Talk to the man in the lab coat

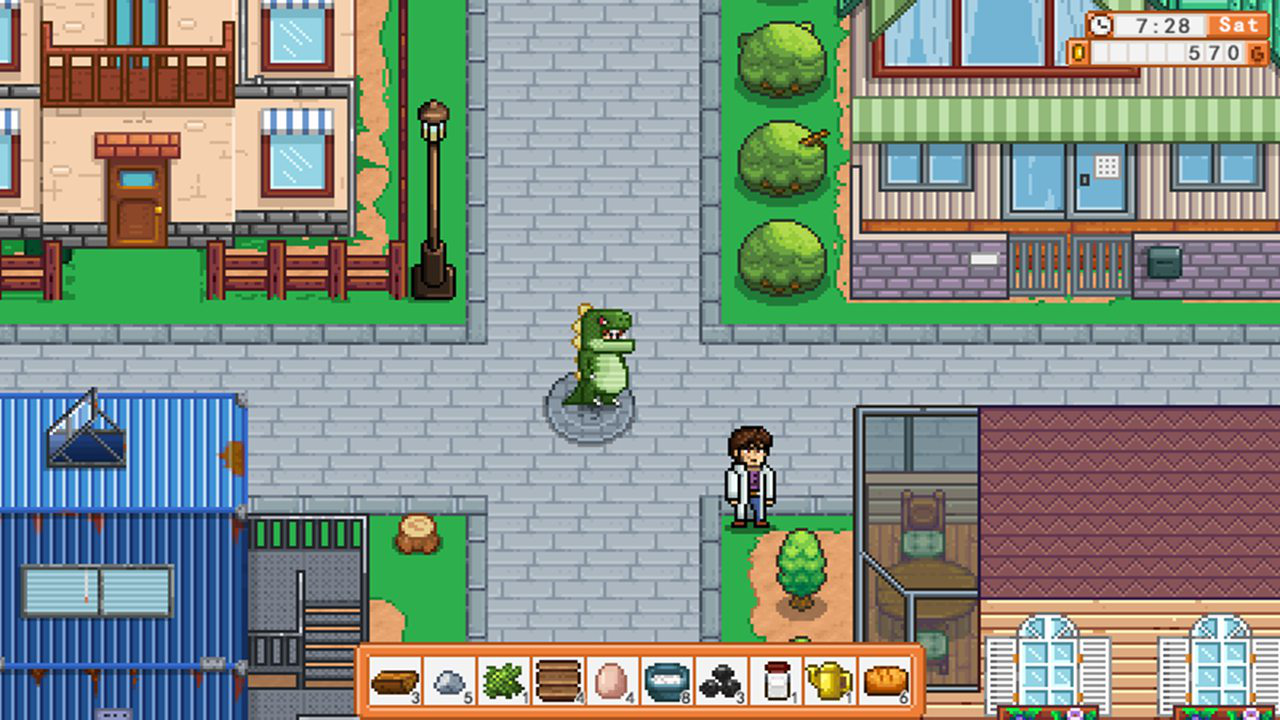pyautogui.click(x=750, y=478)
